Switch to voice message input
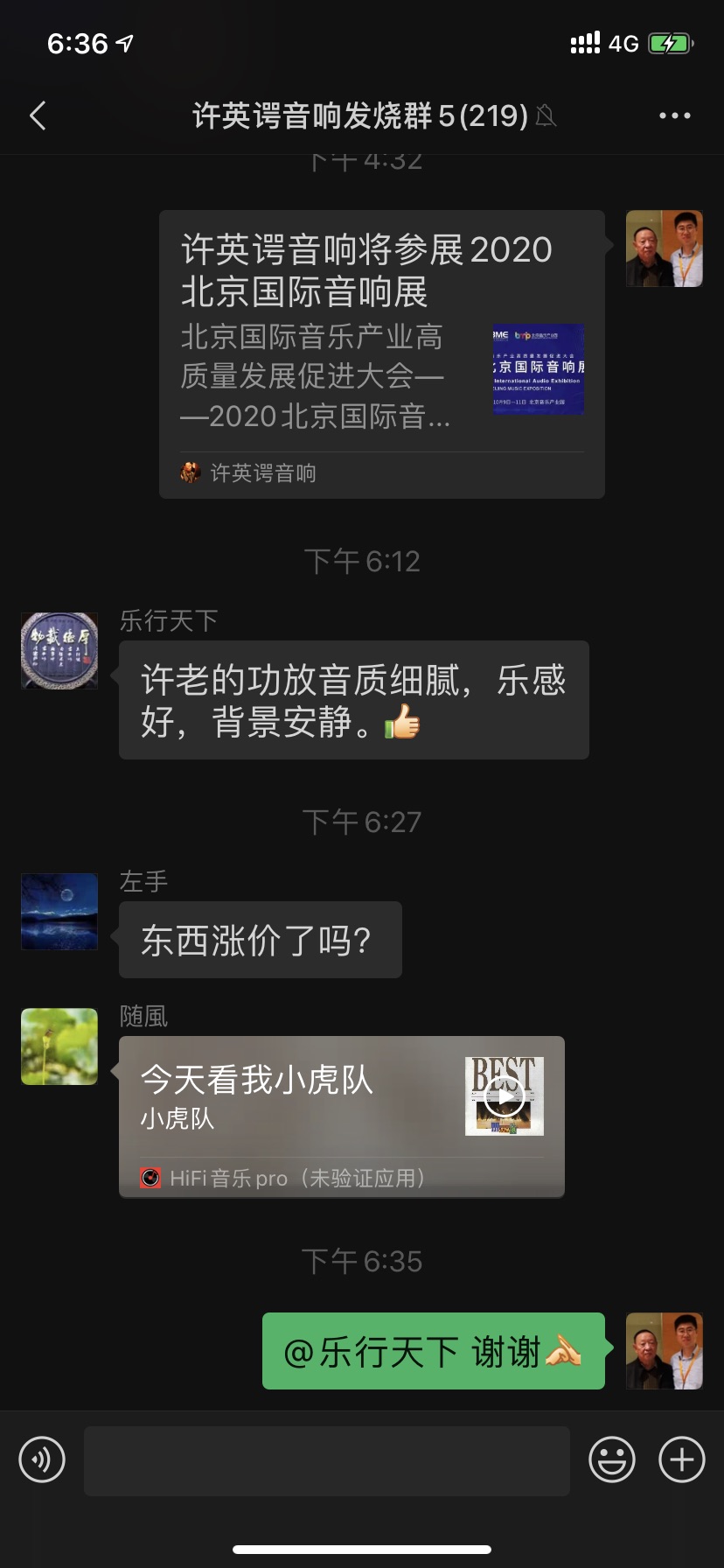724x1568 pixels. tap(42, 1459)
